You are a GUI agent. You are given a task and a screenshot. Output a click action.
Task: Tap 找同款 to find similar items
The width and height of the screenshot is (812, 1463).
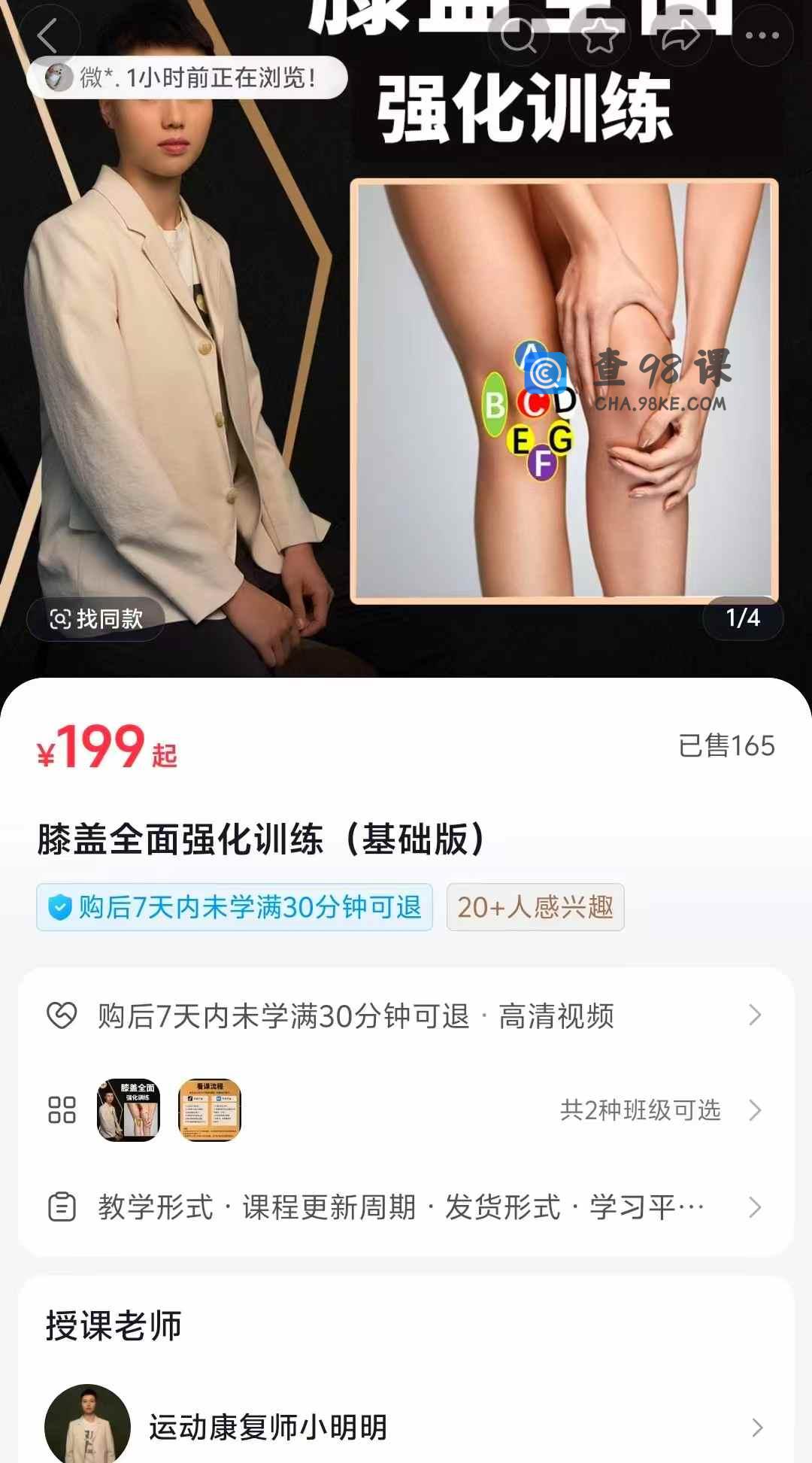pyautogui.click(x=96, y=619)
